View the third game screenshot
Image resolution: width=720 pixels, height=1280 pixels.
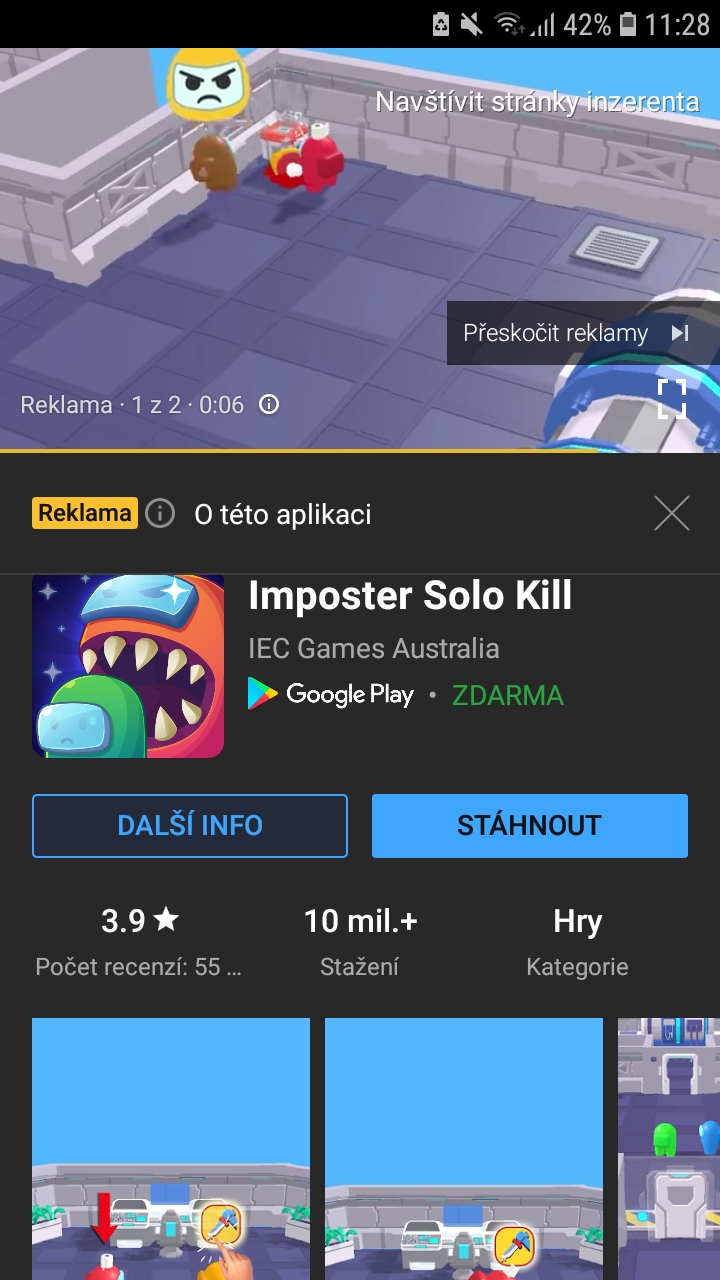[669, 1148]
